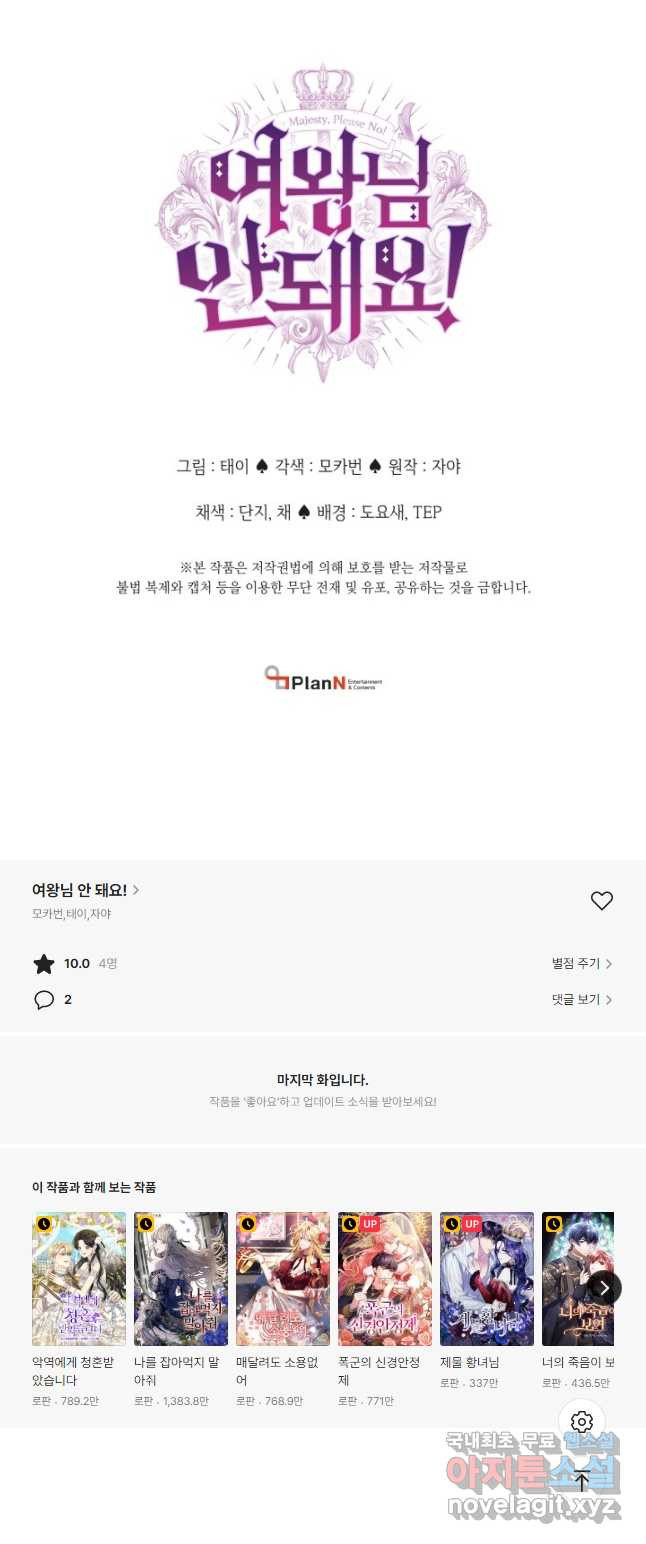This screenshot has width=646, height=1544.
Task: Show next recommended titles with the arrow
Action: click(603, 1288)
